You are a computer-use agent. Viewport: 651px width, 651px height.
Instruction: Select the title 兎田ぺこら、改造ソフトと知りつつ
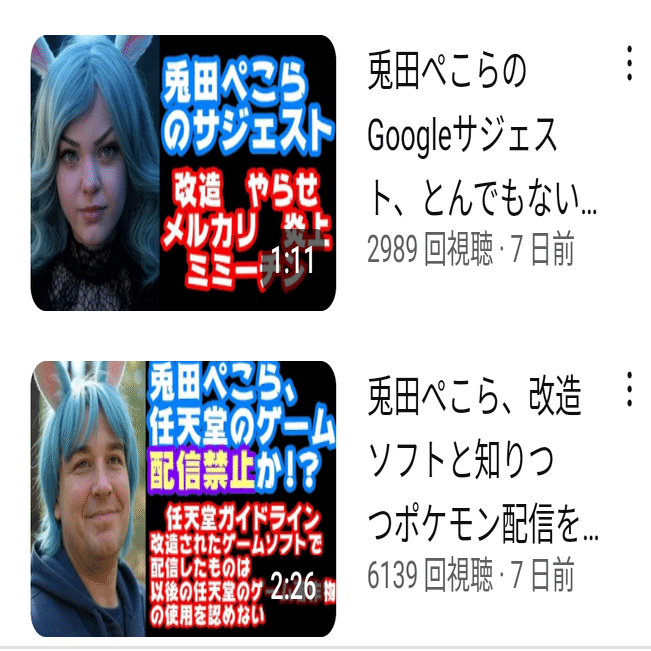483,463
